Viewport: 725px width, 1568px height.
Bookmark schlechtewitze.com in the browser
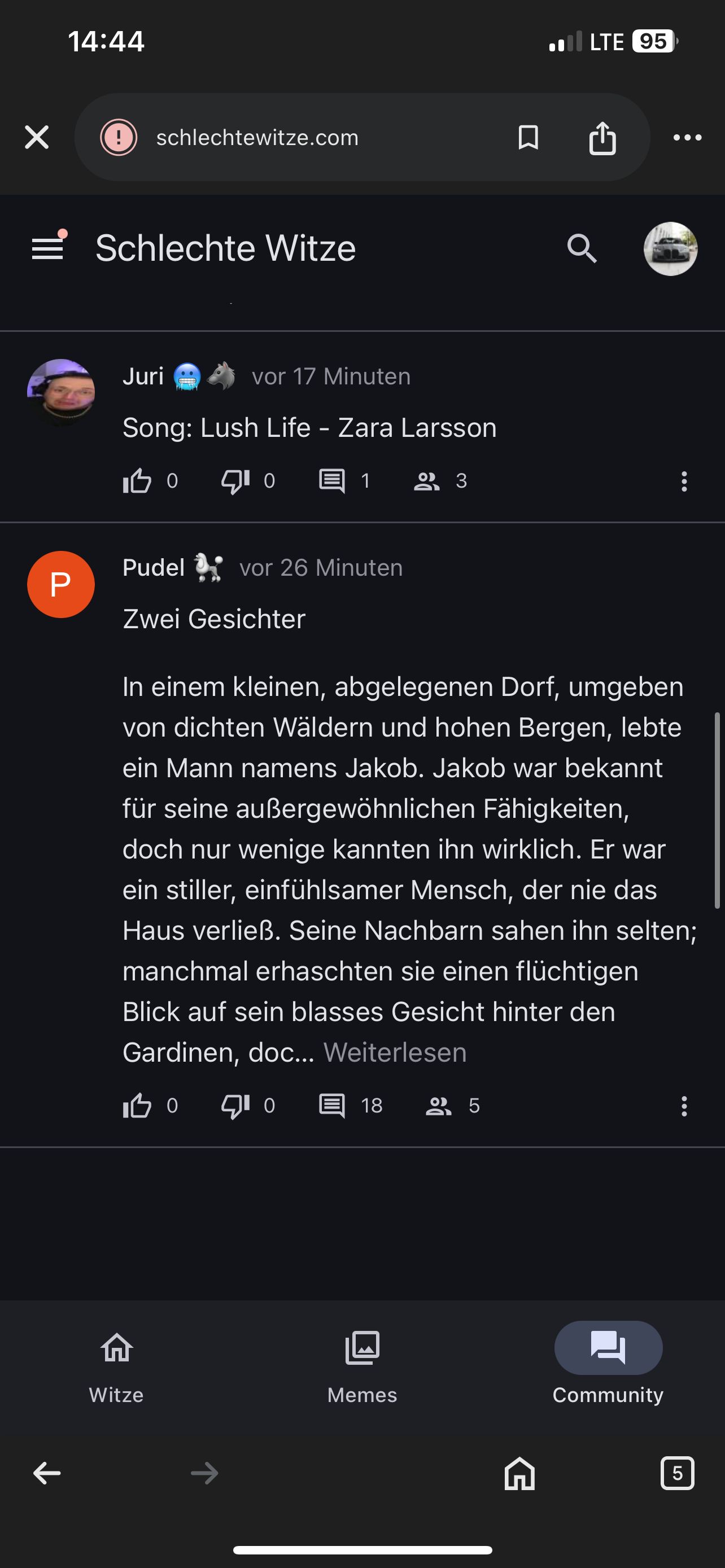pyautogui.click(x=528, y=138)
